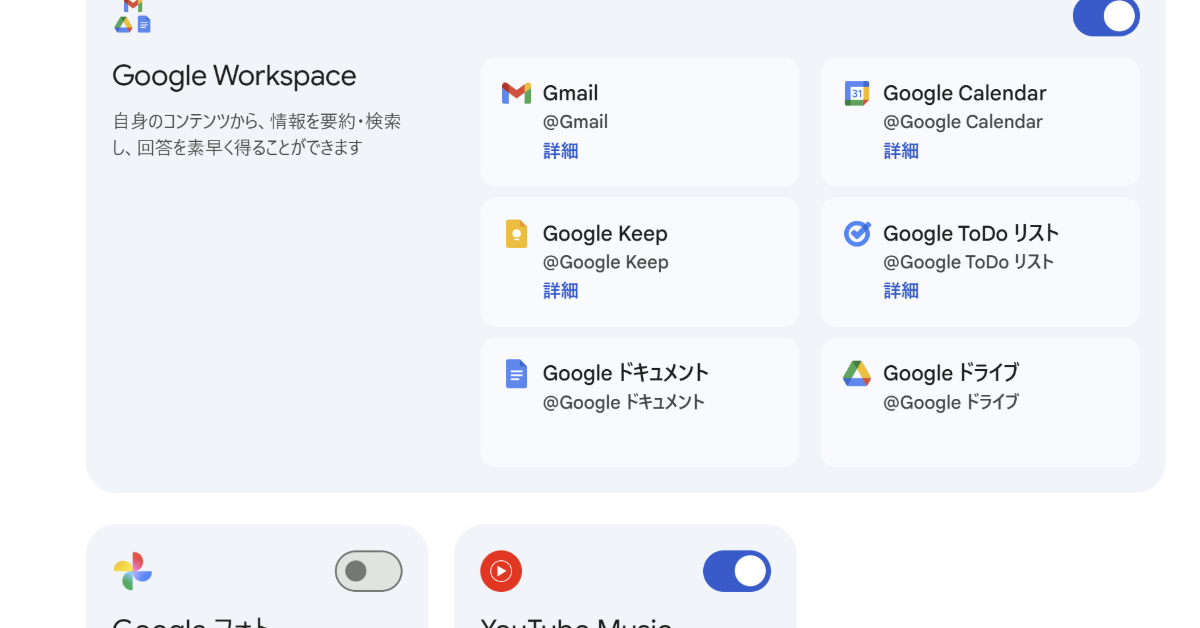Enable the Google フォト extension toggle

coord(368,571)
